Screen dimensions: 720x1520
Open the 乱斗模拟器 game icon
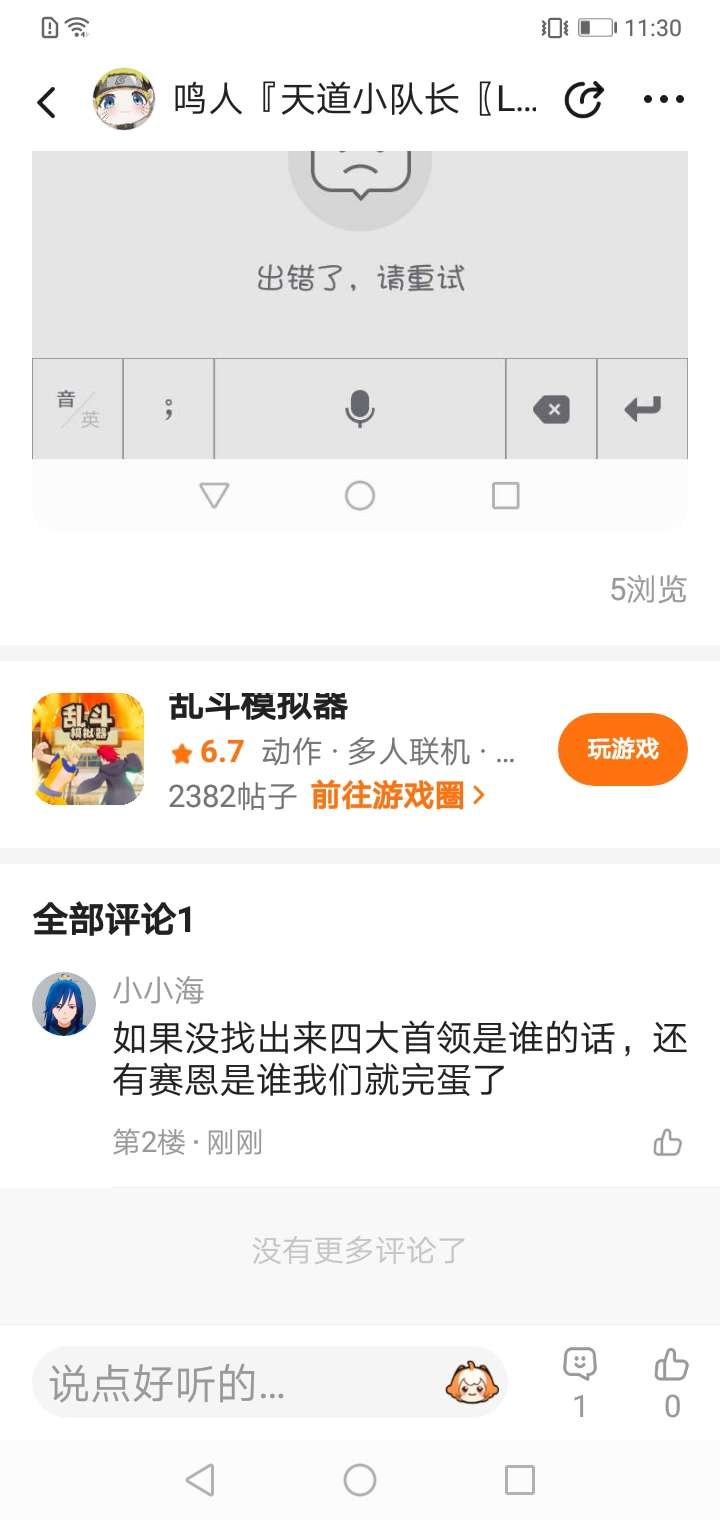pos(88,749)
